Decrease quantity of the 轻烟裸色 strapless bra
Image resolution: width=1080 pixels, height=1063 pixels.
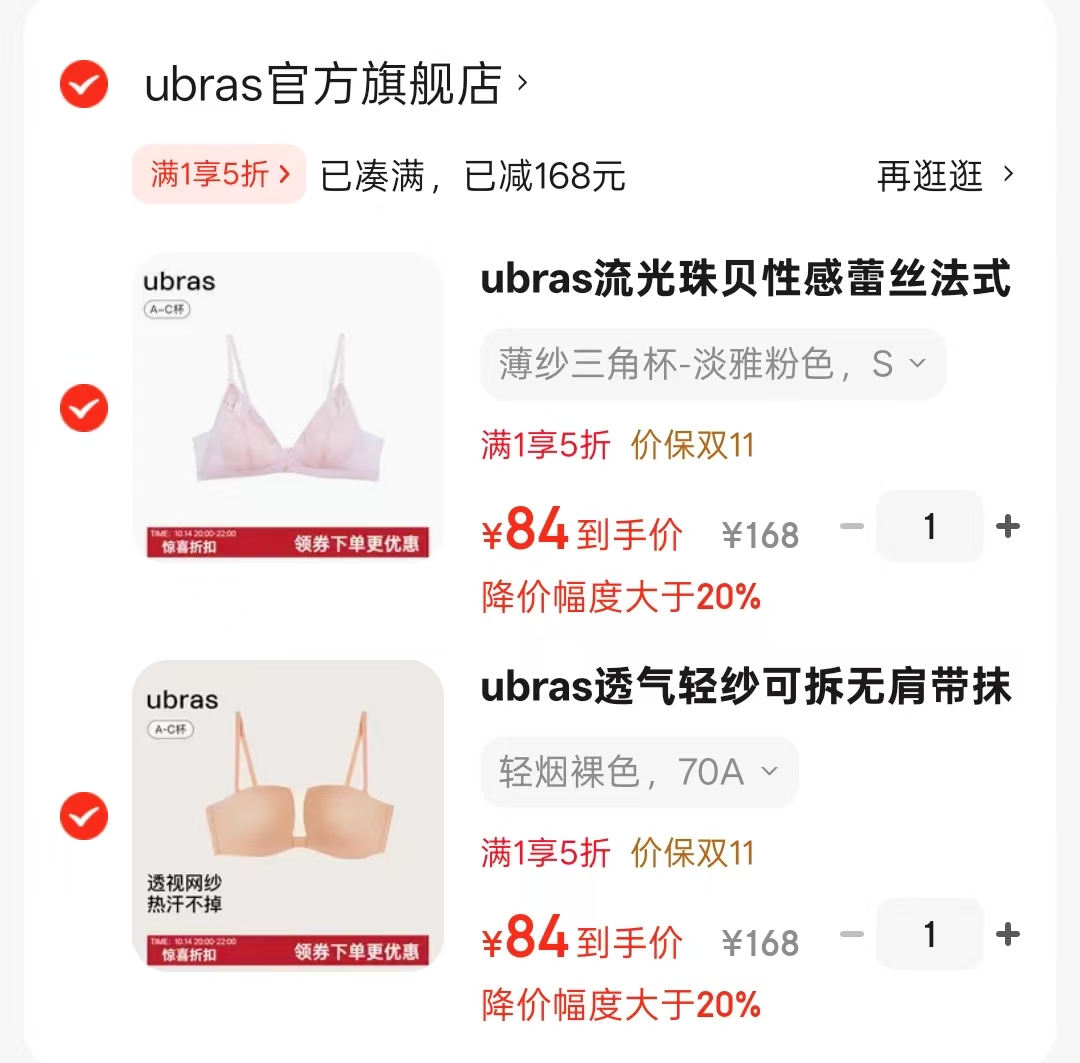(852, 934)
